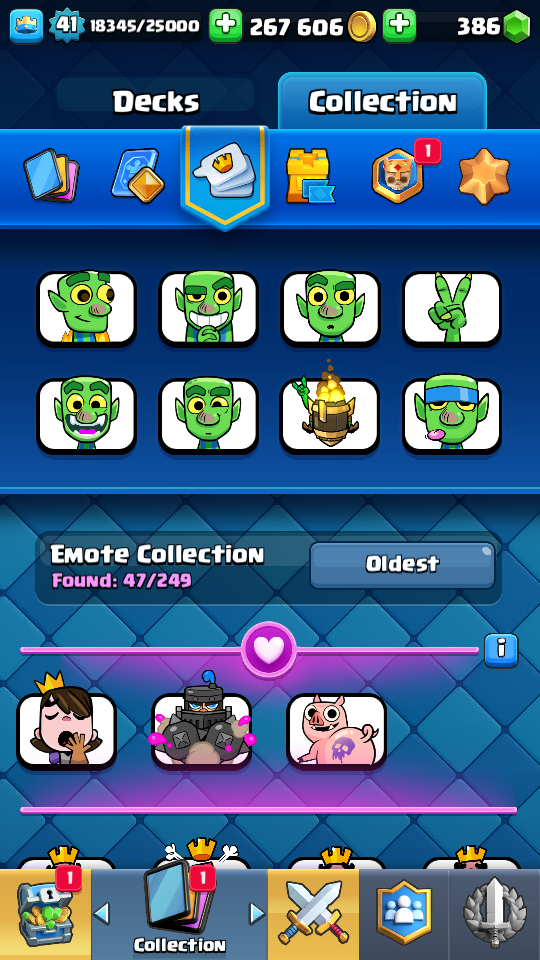Open the tower skins tab
Screen dimensions: 540x960
pyautogui.click(x=310, y=175)
